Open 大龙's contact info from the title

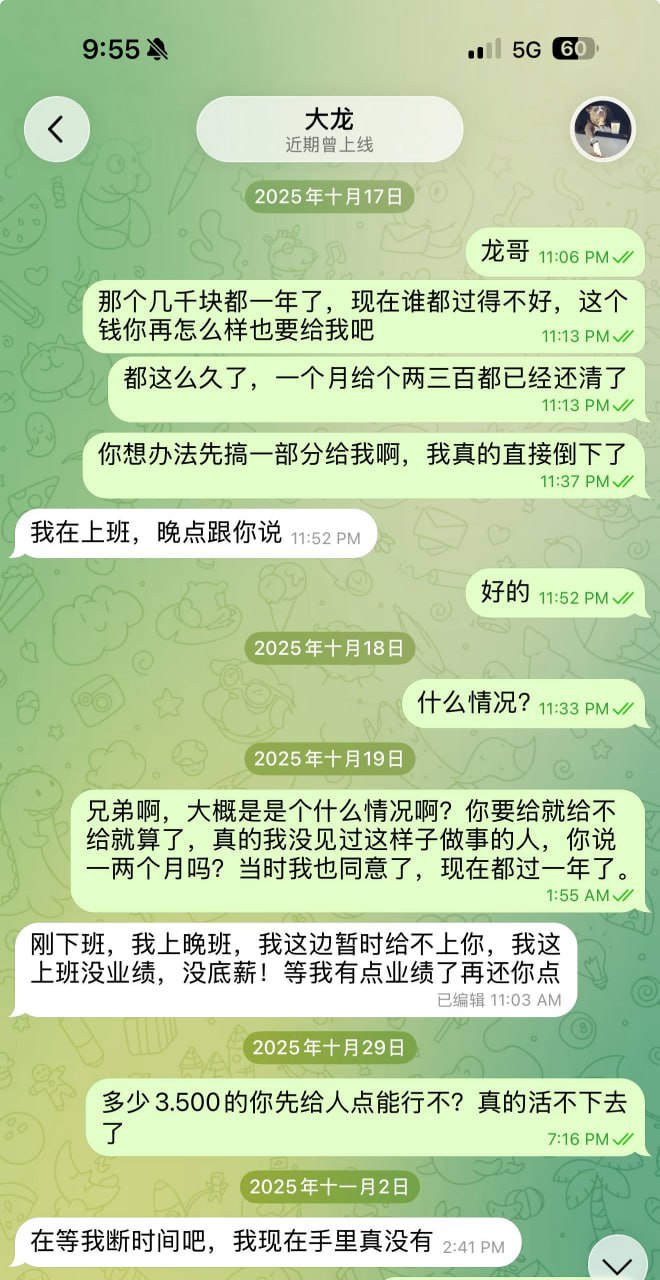click(330, 129)
